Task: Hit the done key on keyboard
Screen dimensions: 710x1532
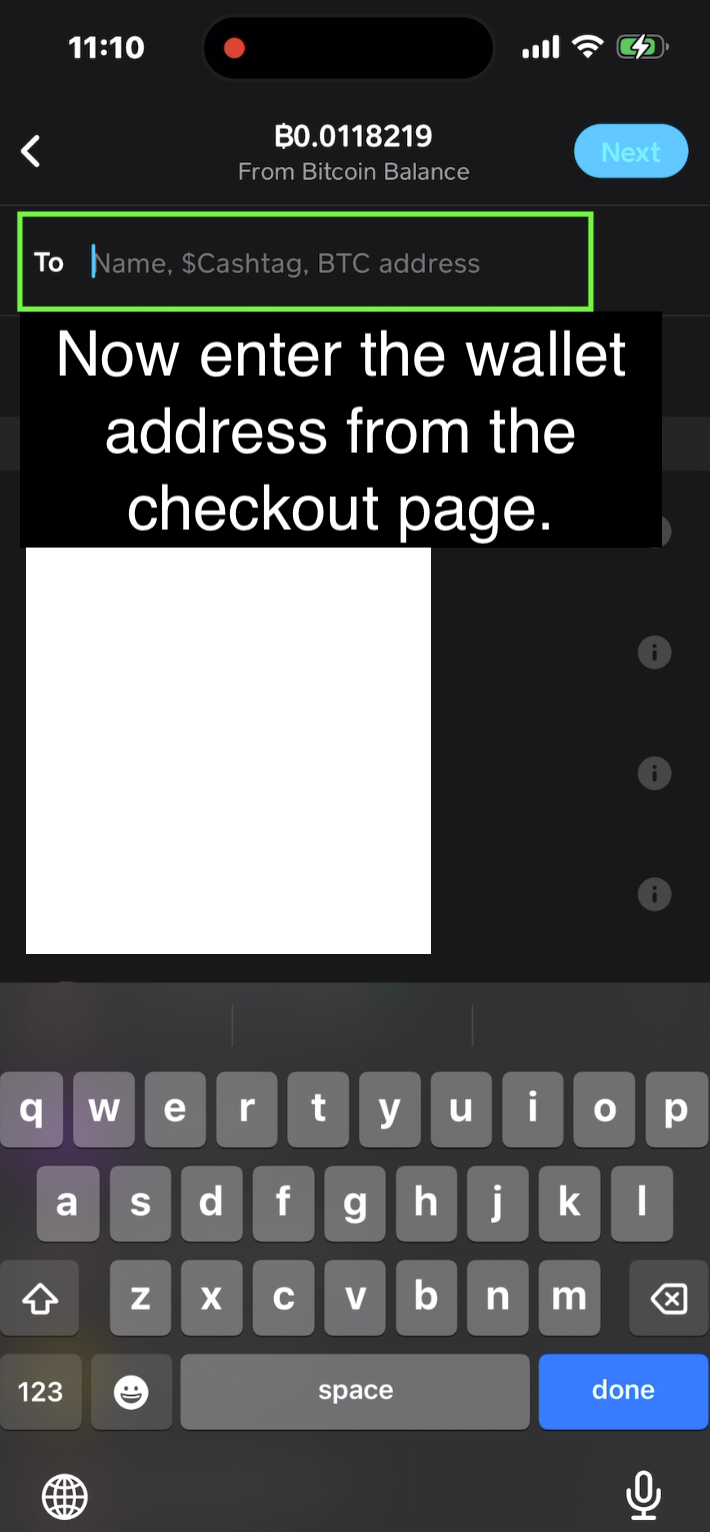Action: tap(623, 1391)
